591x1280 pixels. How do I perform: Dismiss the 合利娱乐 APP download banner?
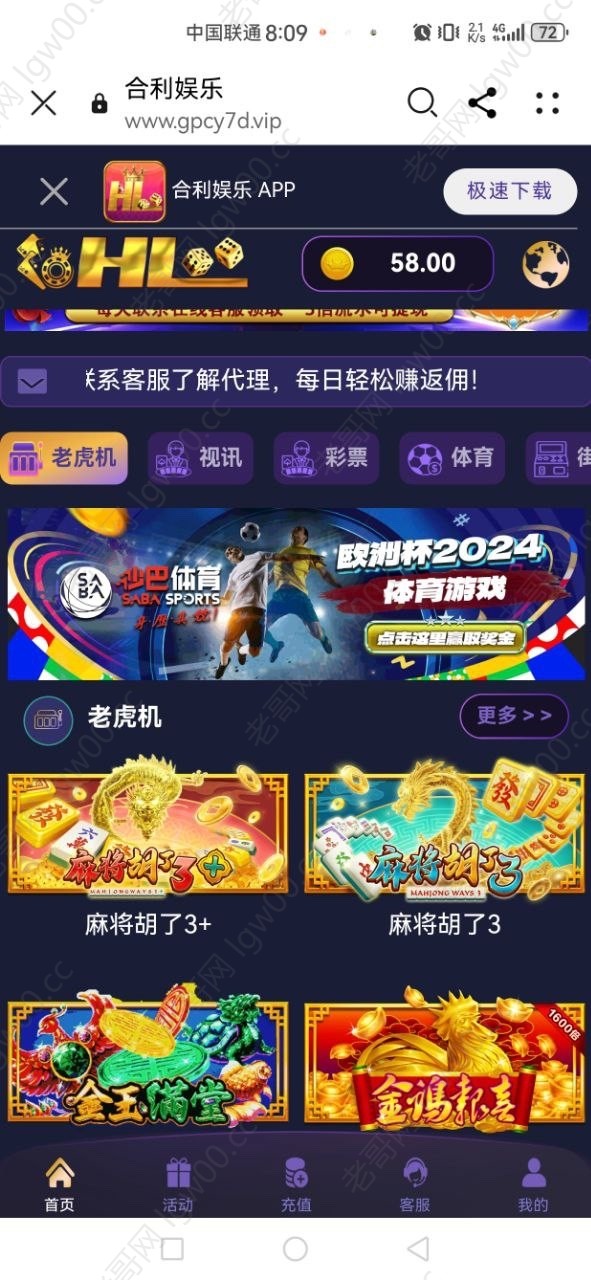pos(53,191)
